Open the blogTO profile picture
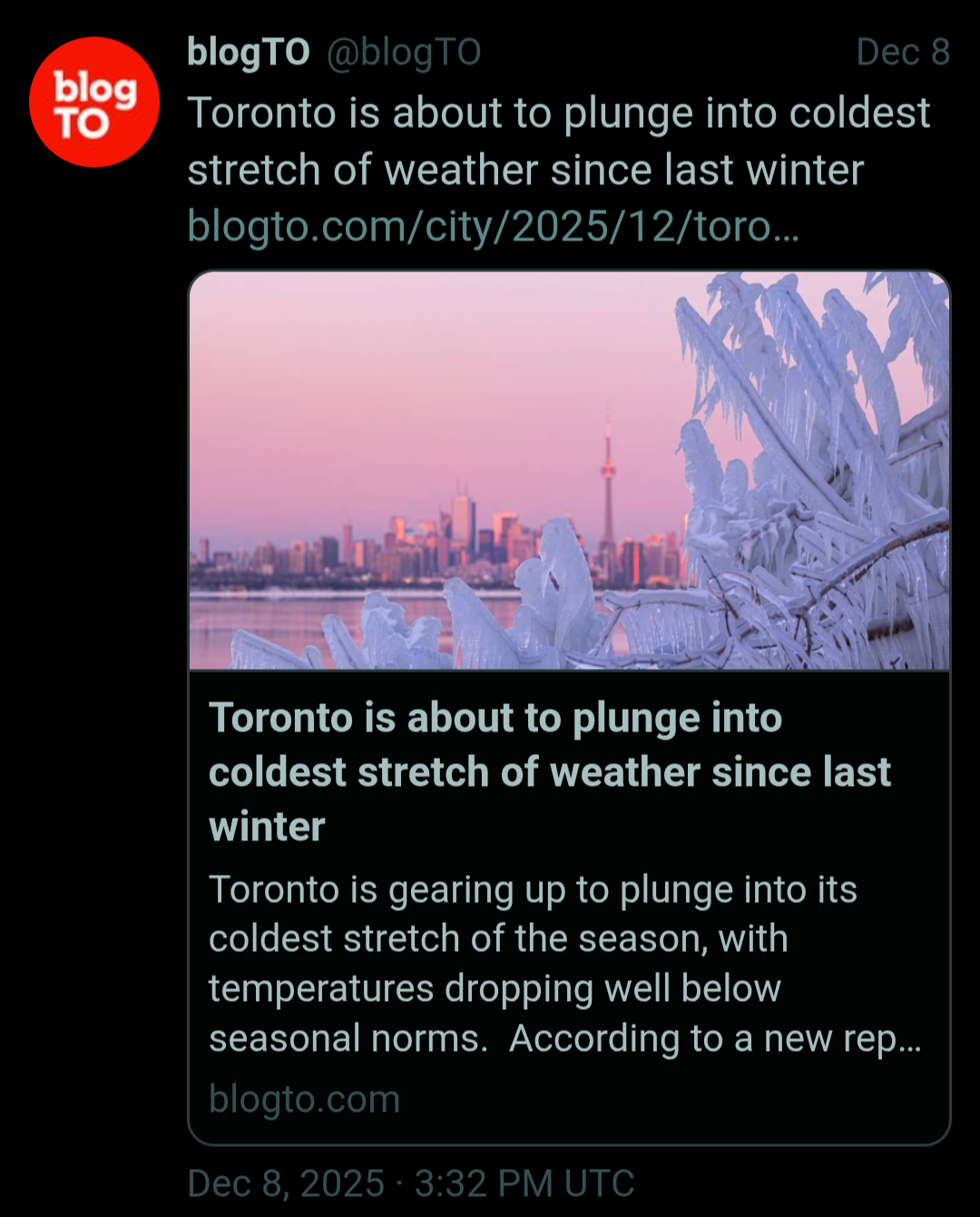This screenshot has width=980, height=1217. (94, 103)
